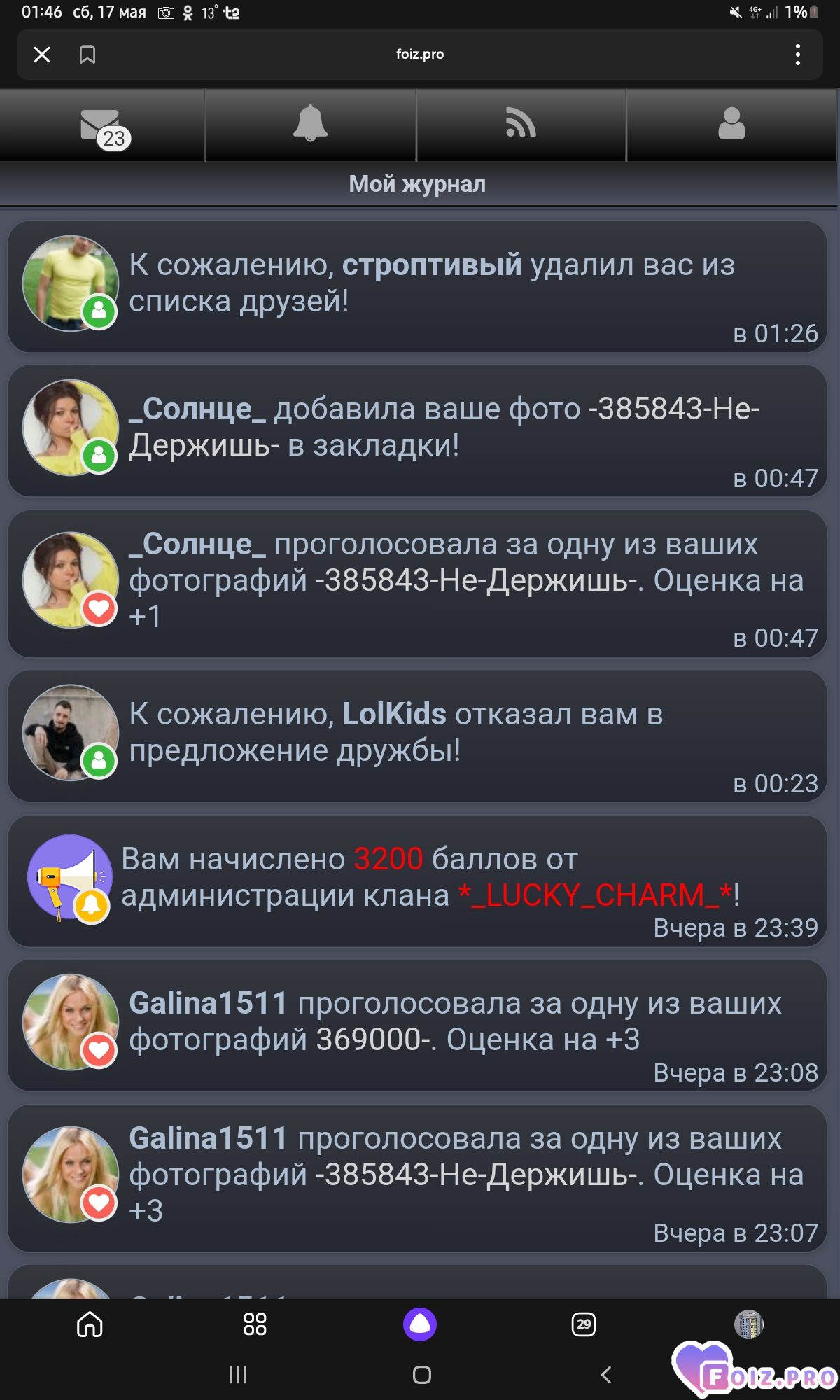The width and height of the screenshot is (840, 1400).
Task: Bookmark the foiz.pro page
Action: click(x=87, y=55)
